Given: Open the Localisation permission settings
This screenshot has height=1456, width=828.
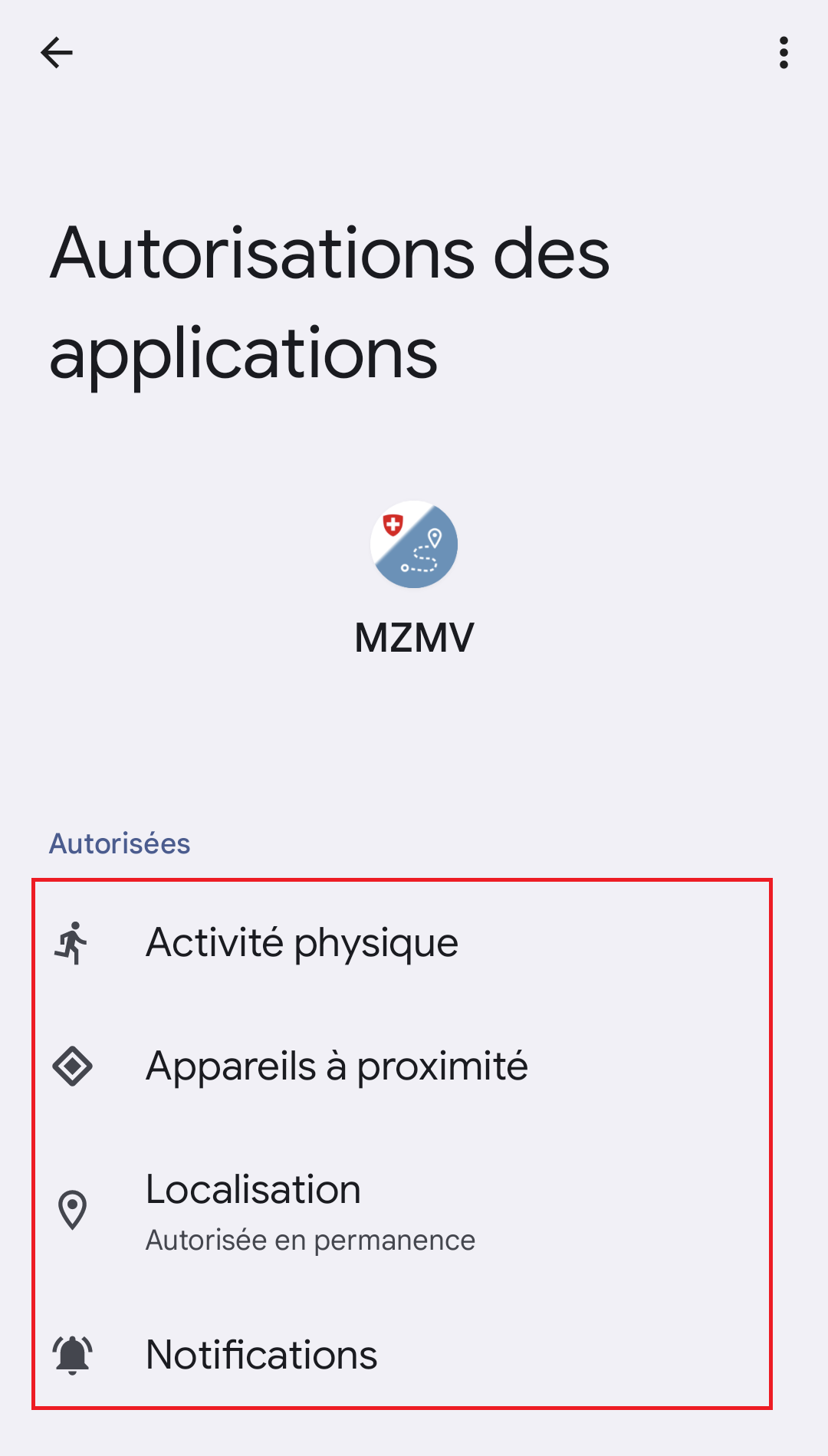Looking at the screenshot, I should 402,1211.
